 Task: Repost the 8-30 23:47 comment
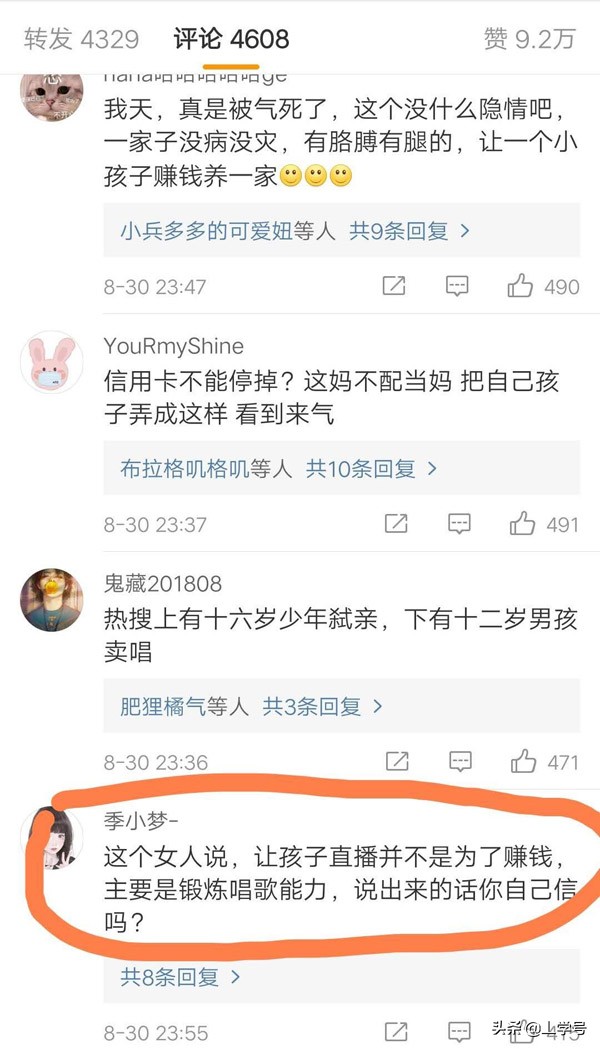[394, 286]
